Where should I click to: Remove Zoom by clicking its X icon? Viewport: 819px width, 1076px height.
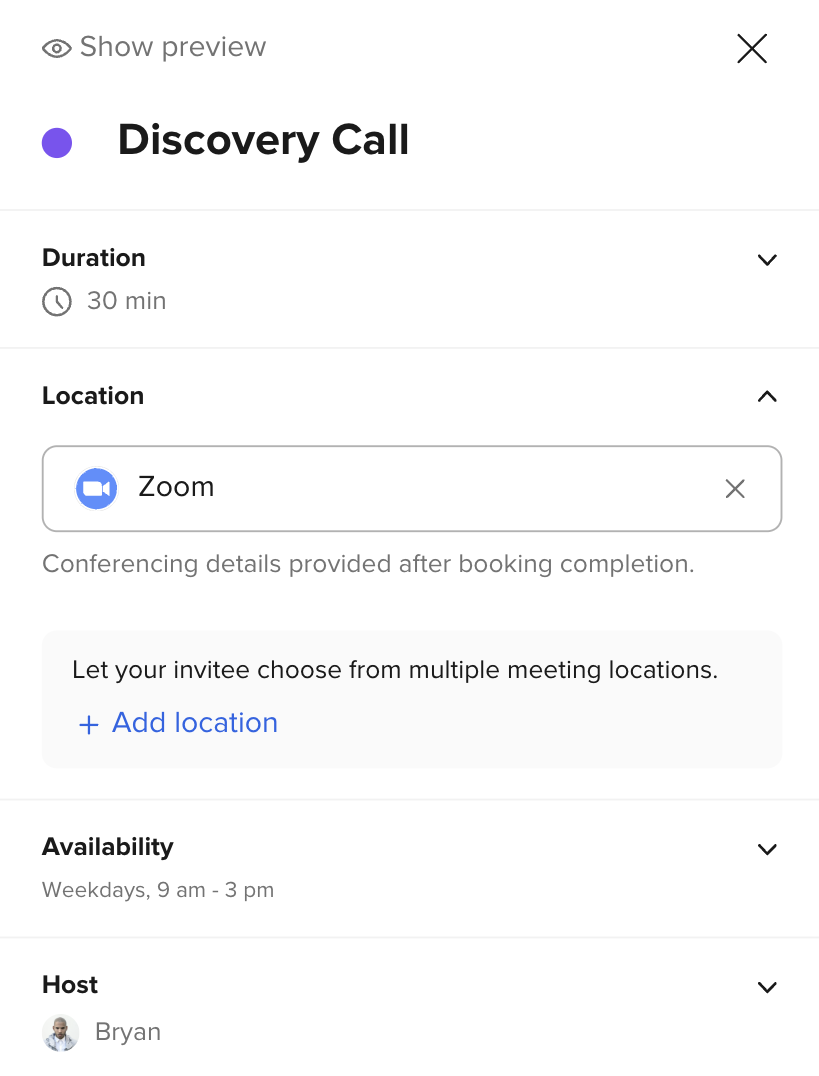pos(735,488)
